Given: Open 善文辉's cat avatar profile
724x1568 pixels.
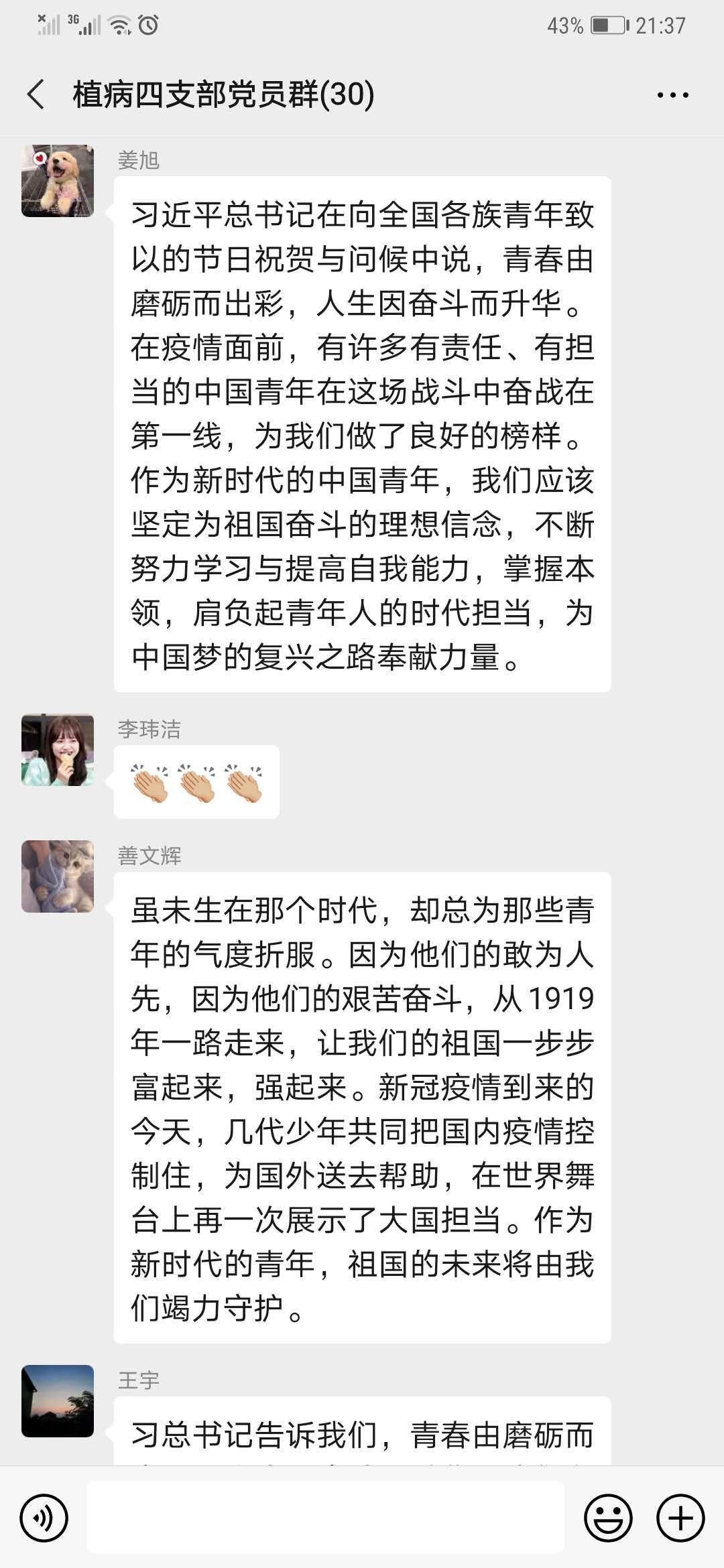Looking at the screenshot, I should pos(58,876).
